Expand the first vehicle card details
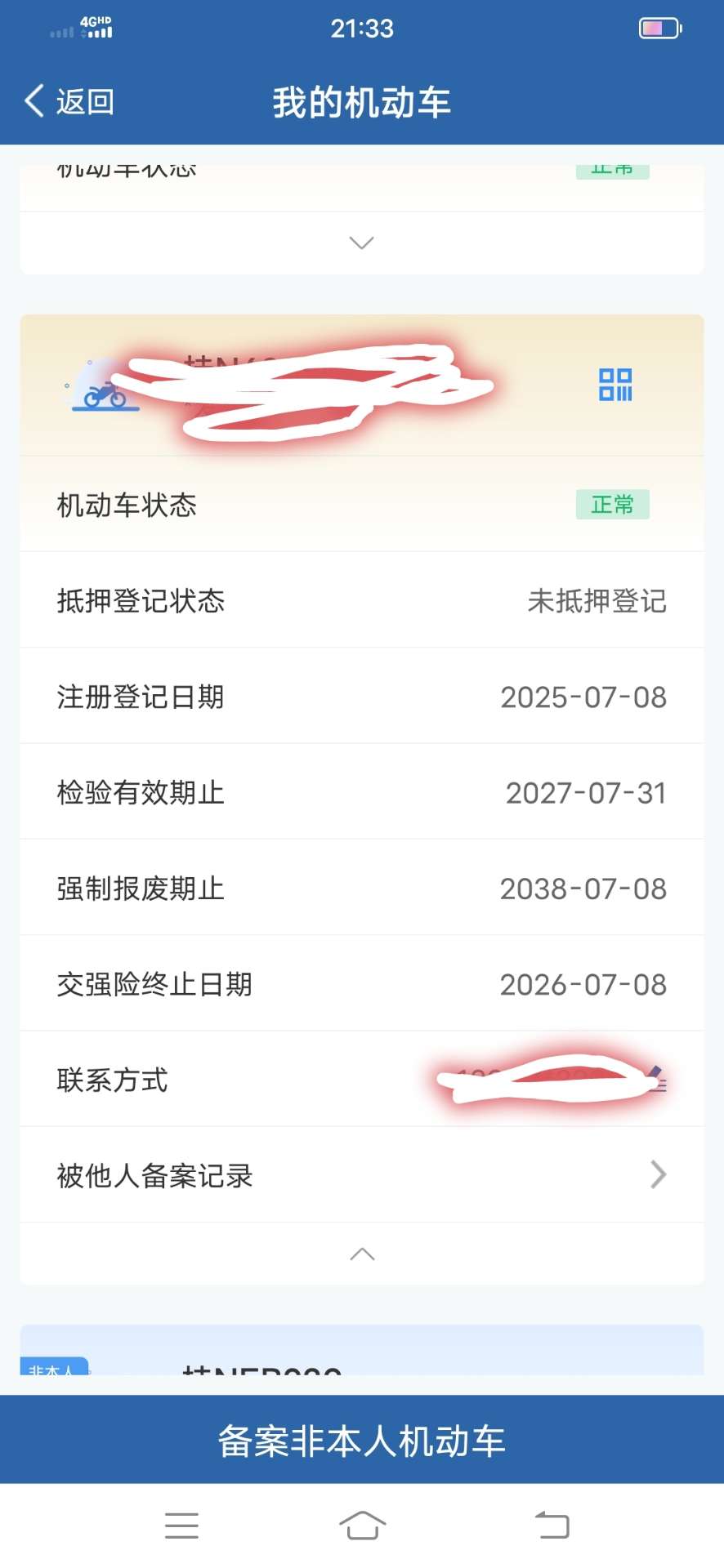724x1568 pixels. [x=361, y=243]
